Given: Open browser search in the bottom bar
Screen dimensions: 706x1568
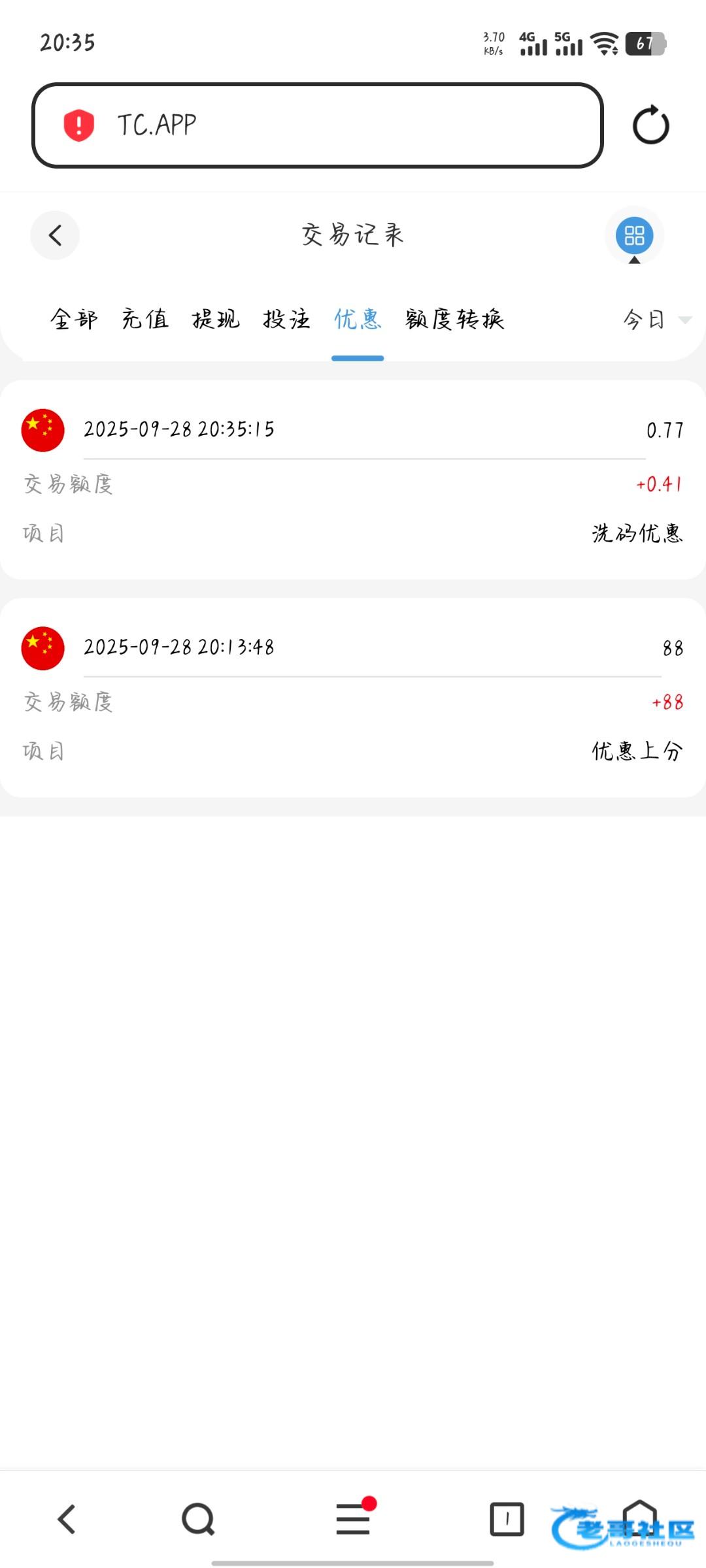Looking at the screenshot, I should [x=198, y=1519].
